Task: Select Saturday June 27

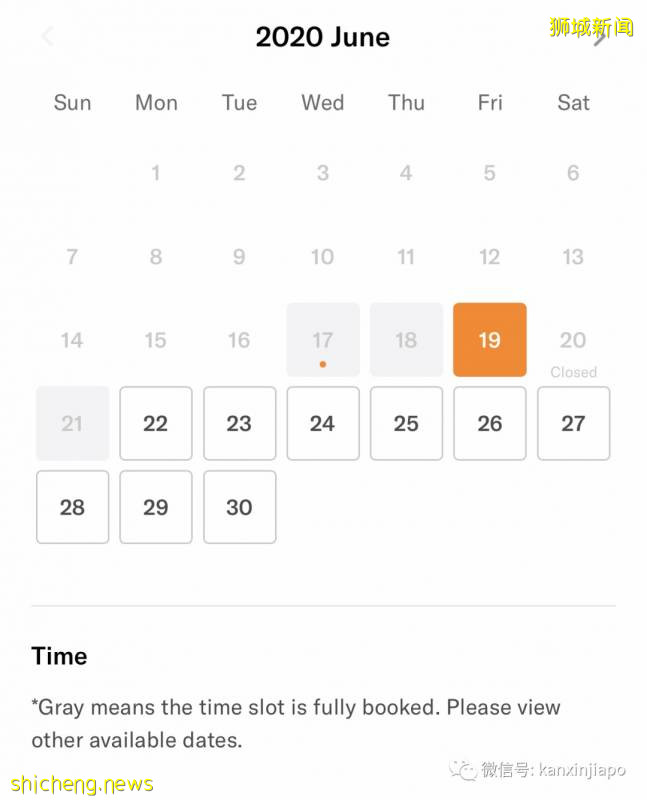Action: point(573,423)
